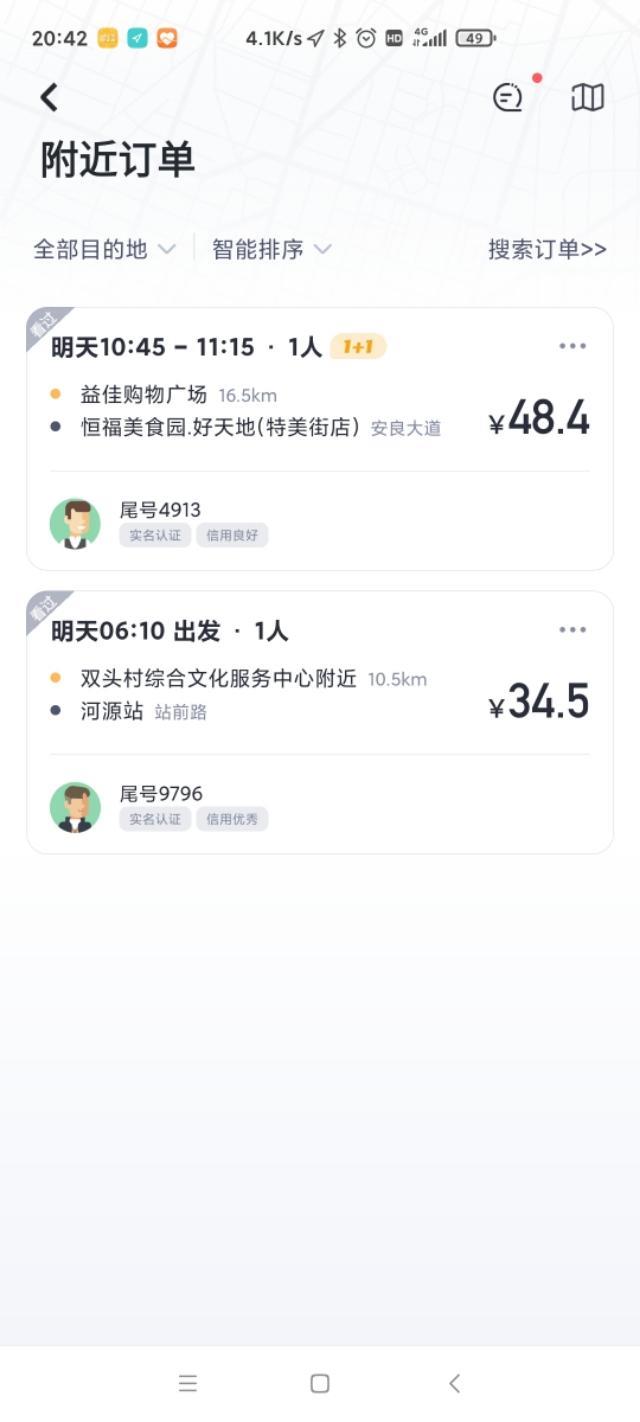Image resolution: width=640 pixels, height=1422 pixels.
Task: Open the messages icon with red dot
Action: pos(508,97)
